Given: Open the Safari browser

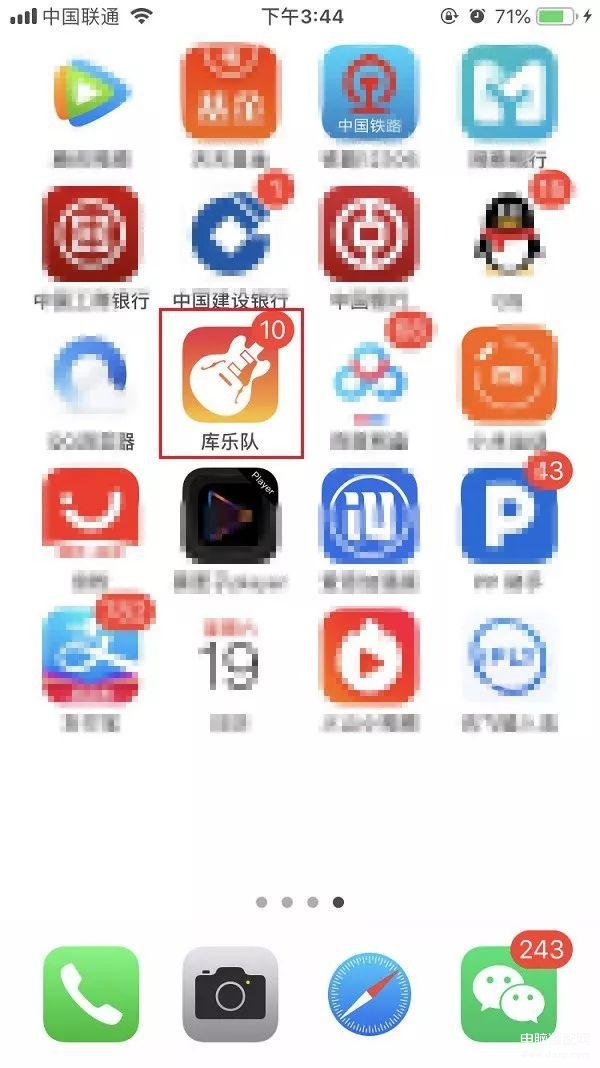Looking at the screenshot, I should point(369,993).
